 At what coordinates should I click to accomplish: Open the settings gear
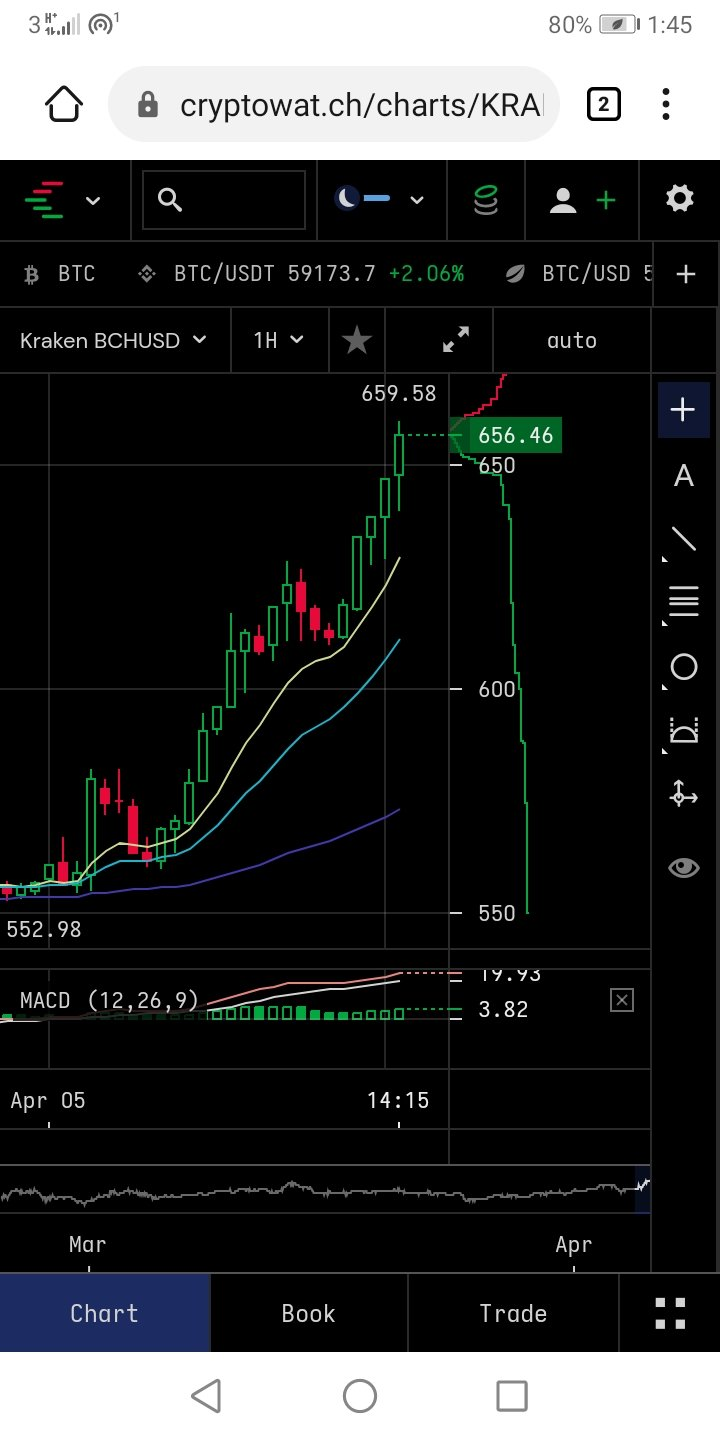[x=680, y=200]
